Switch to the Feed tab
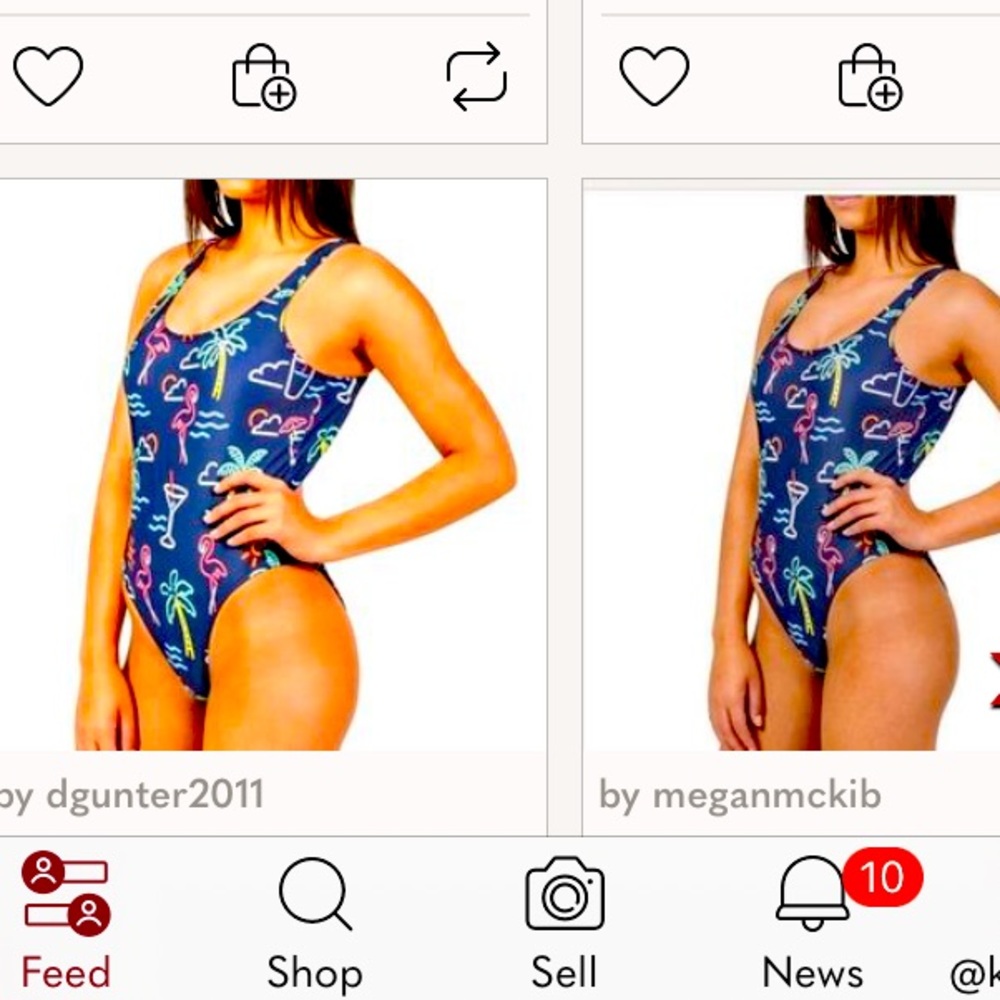This screenshot has height=1000, width=1000. point(66,922)
